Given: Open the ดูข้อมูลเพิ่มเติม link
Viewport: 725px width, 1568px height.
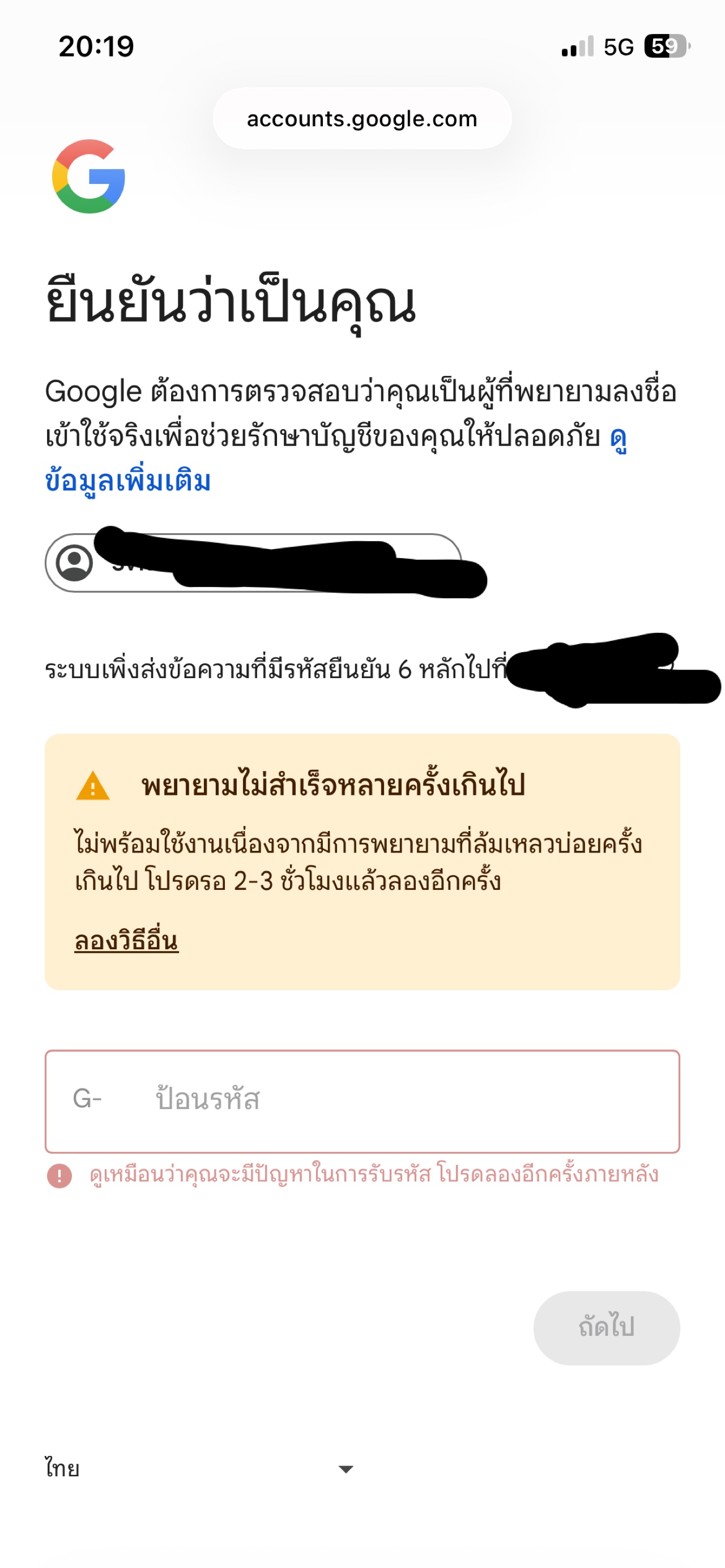Looking at the screenshot, I should [x=128, y=481].
